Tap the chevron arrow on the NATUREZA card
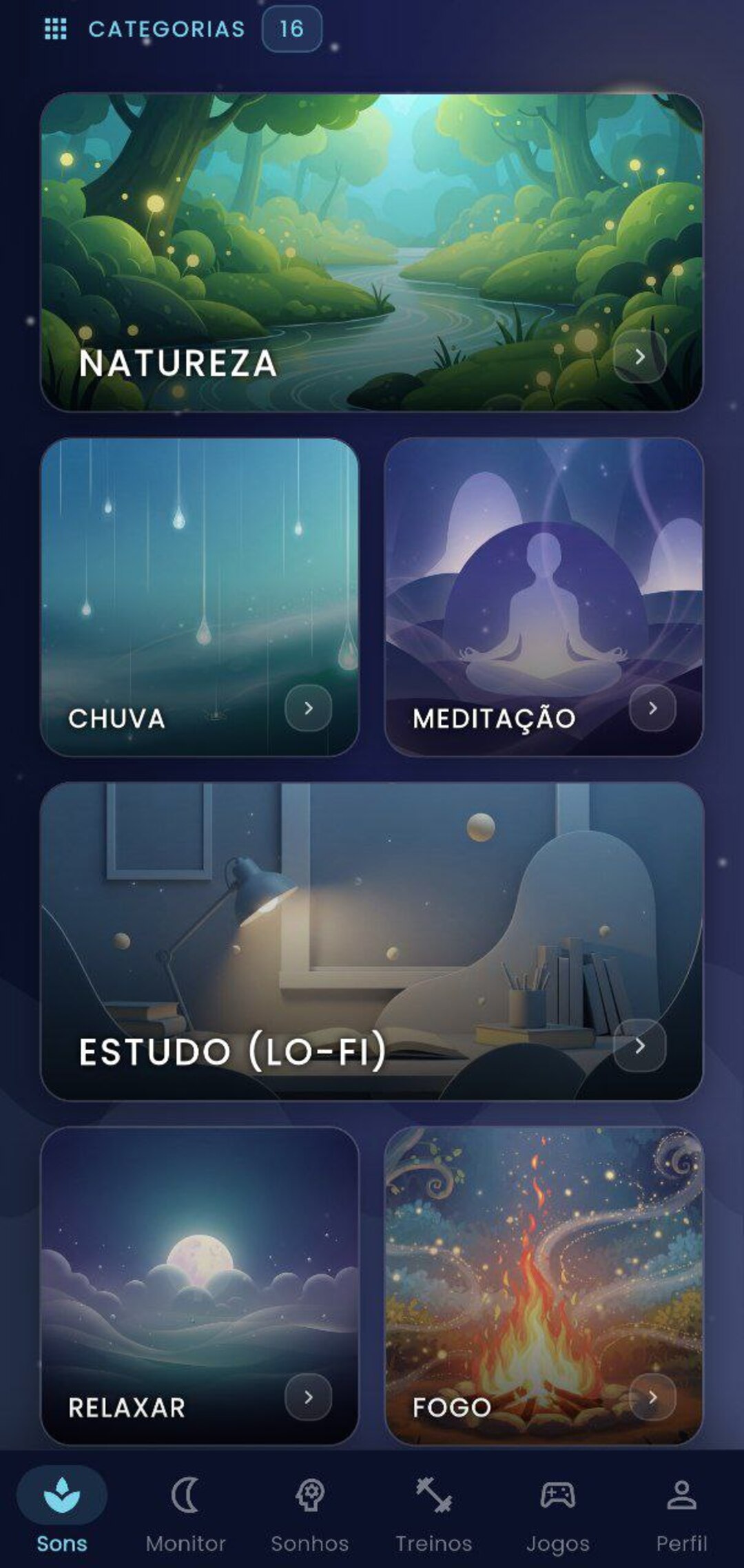 [641, 357]
